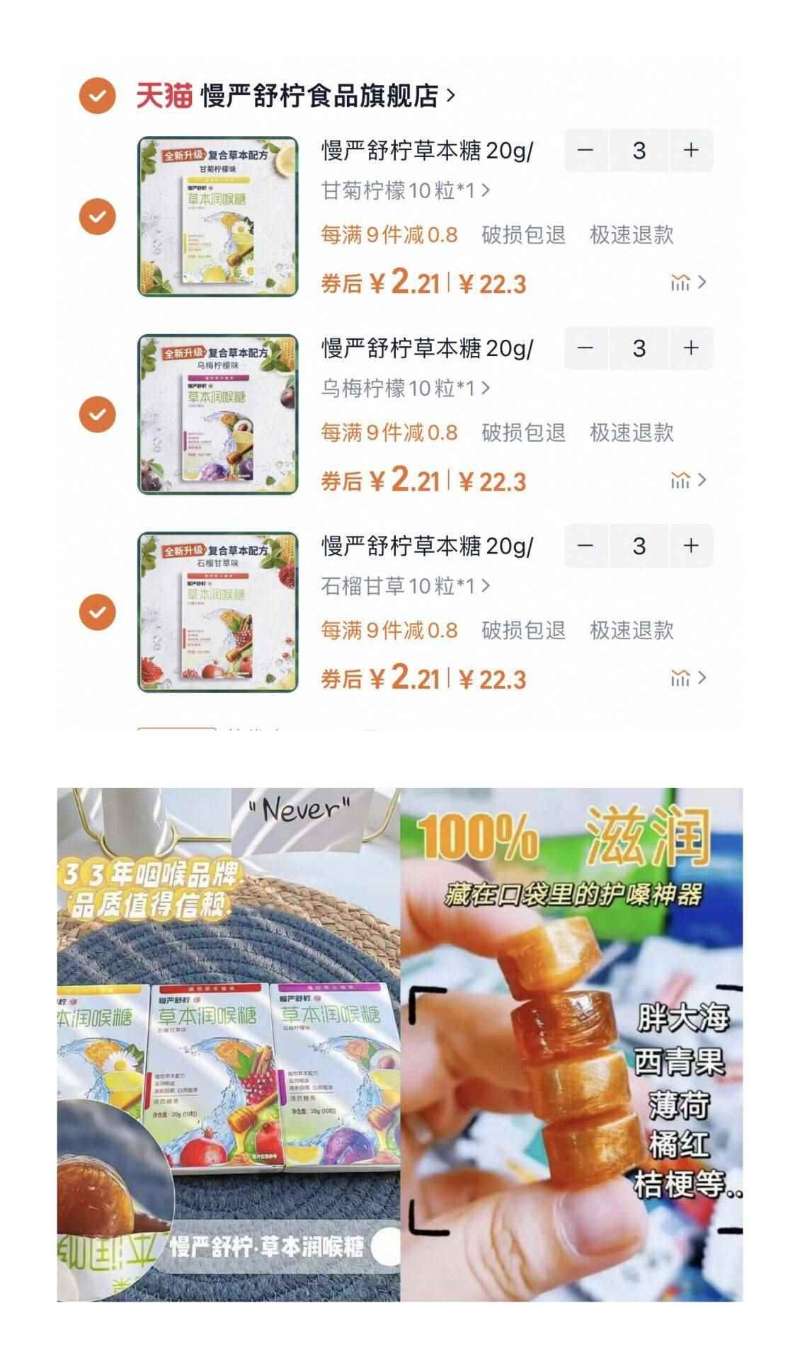Click price trend icon for 石榴甘草 item
The image size is (800, 1359).
pyautogui.click(x=679, y=679)
